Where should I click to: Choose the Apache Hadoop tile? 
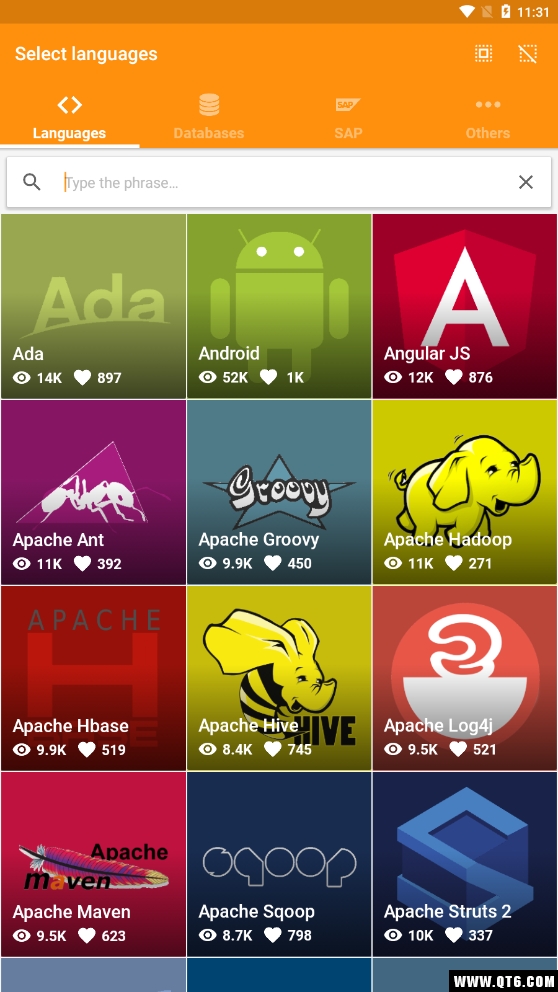point(464,492)
